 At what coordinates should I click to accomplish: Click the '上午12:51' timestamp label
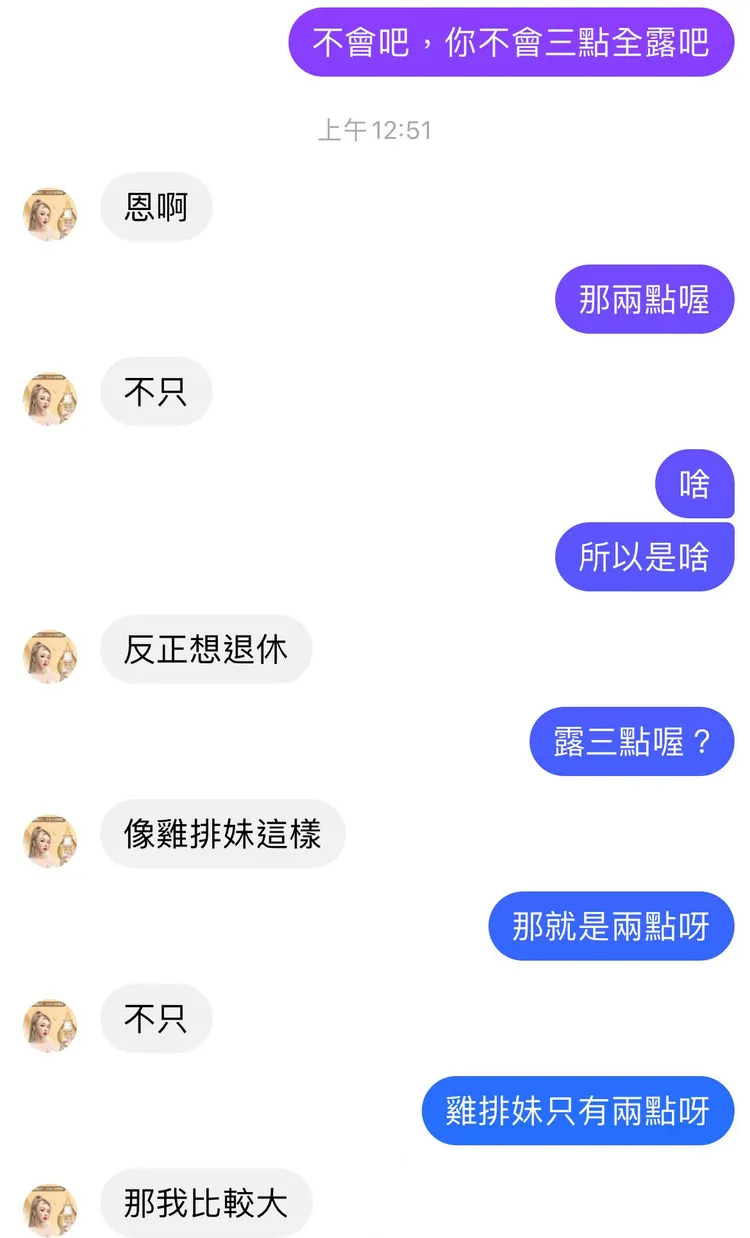click(x=374, y=129)
